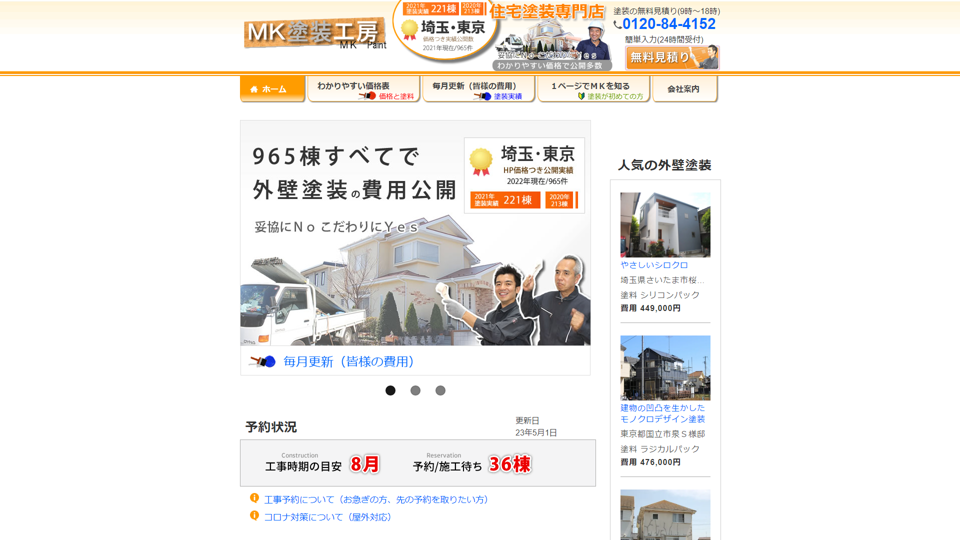Open the 毎月更新（皆様の費用） banner link
Viewport: 960px width, 540px height.
348,361
